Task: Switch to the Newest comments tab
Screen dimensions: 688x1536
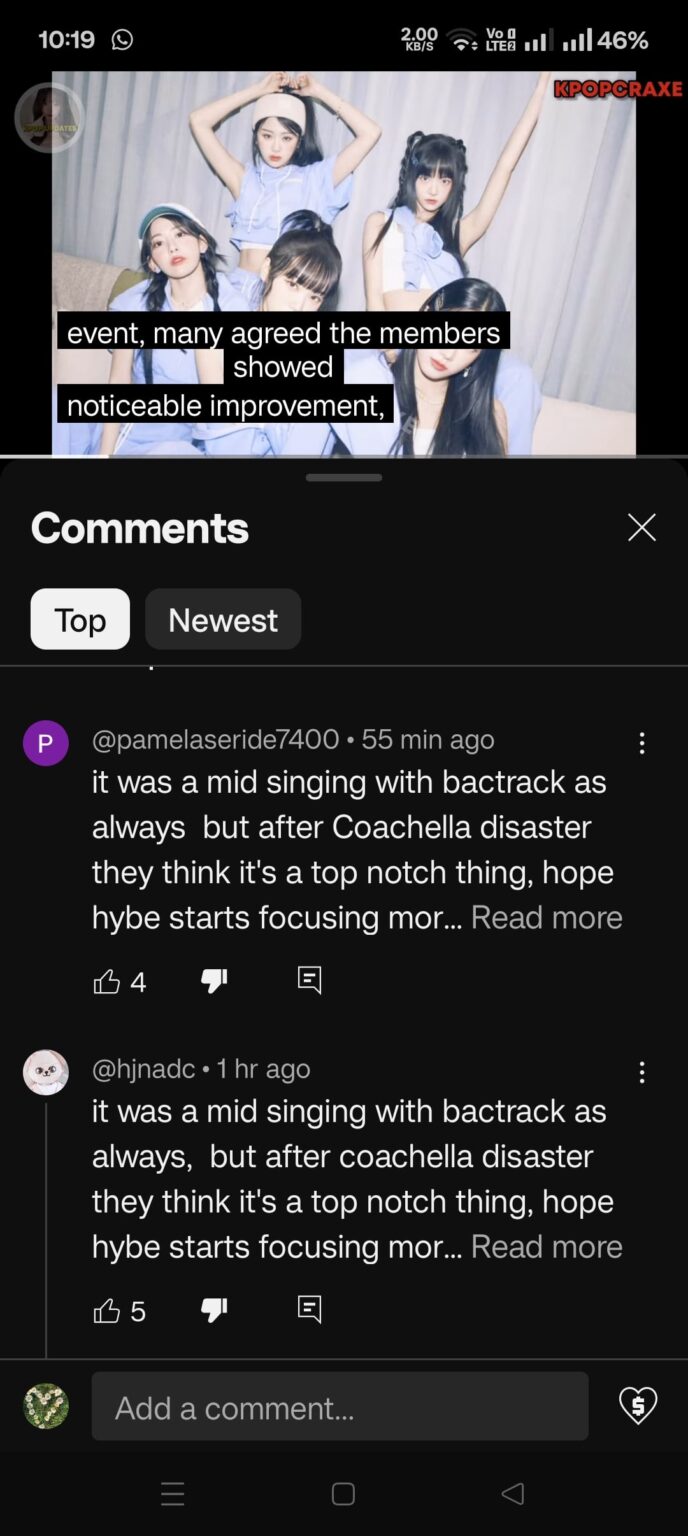Action: (x=222, y=620)
